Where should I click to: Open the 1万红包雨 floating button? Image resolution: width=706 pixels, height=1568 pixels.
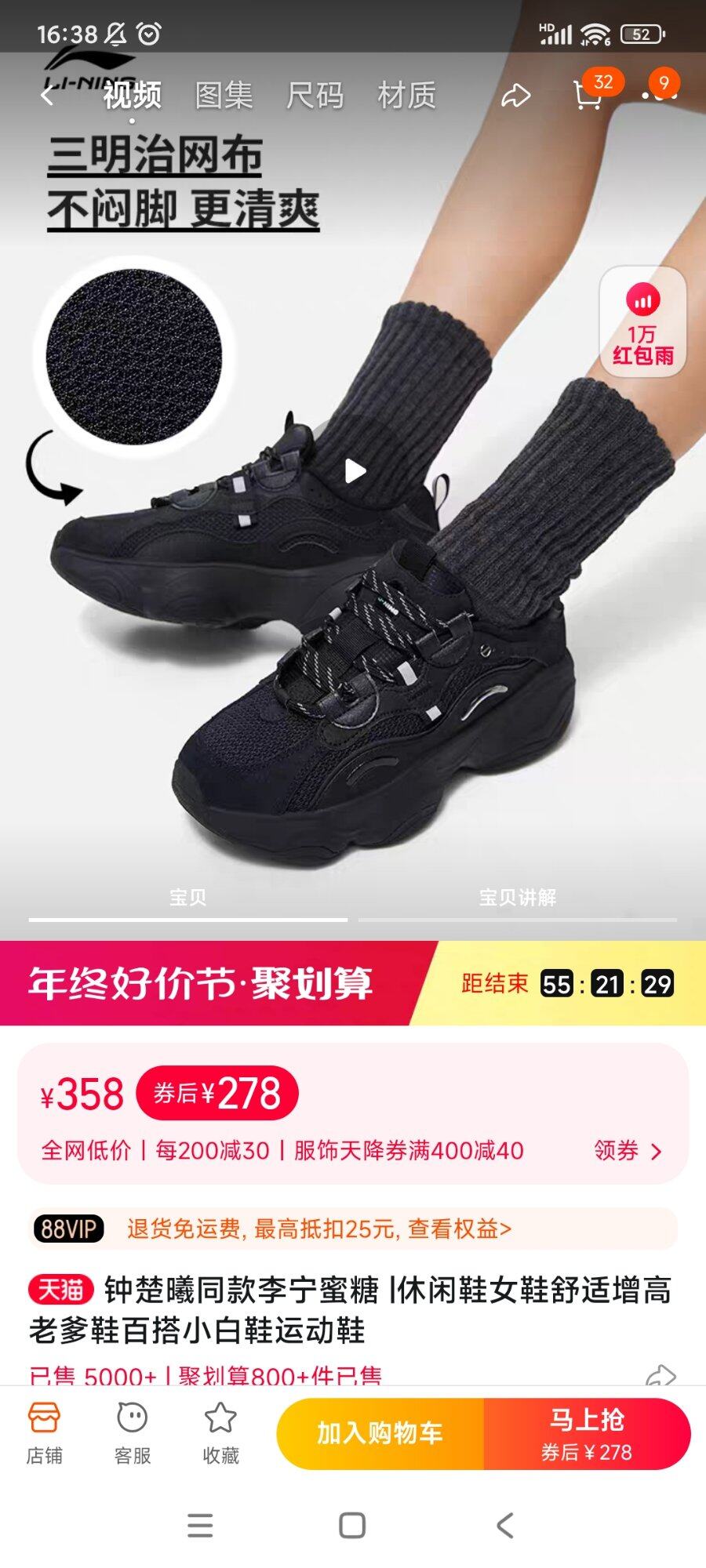(x=642, y=321)
